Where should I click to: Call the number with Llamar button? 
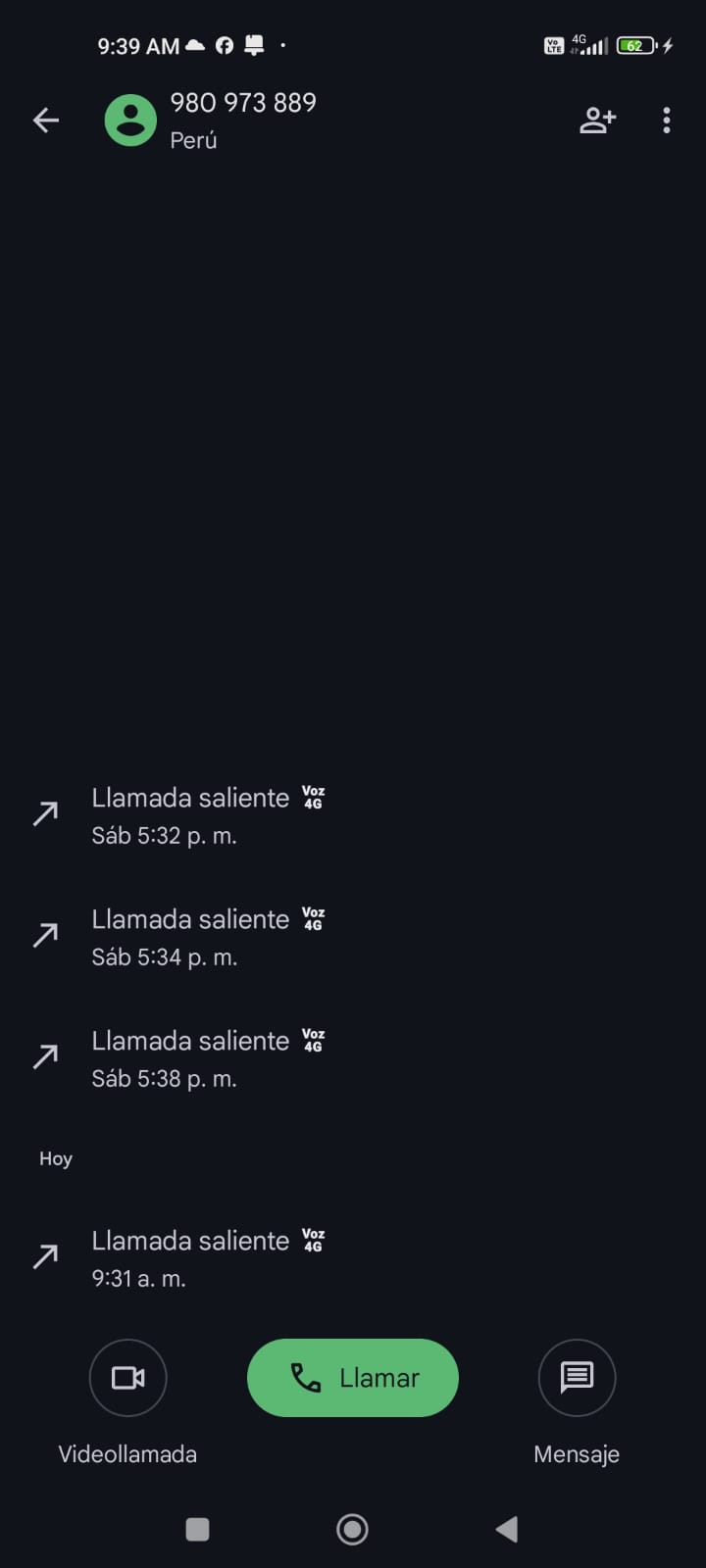[353, 1378]
